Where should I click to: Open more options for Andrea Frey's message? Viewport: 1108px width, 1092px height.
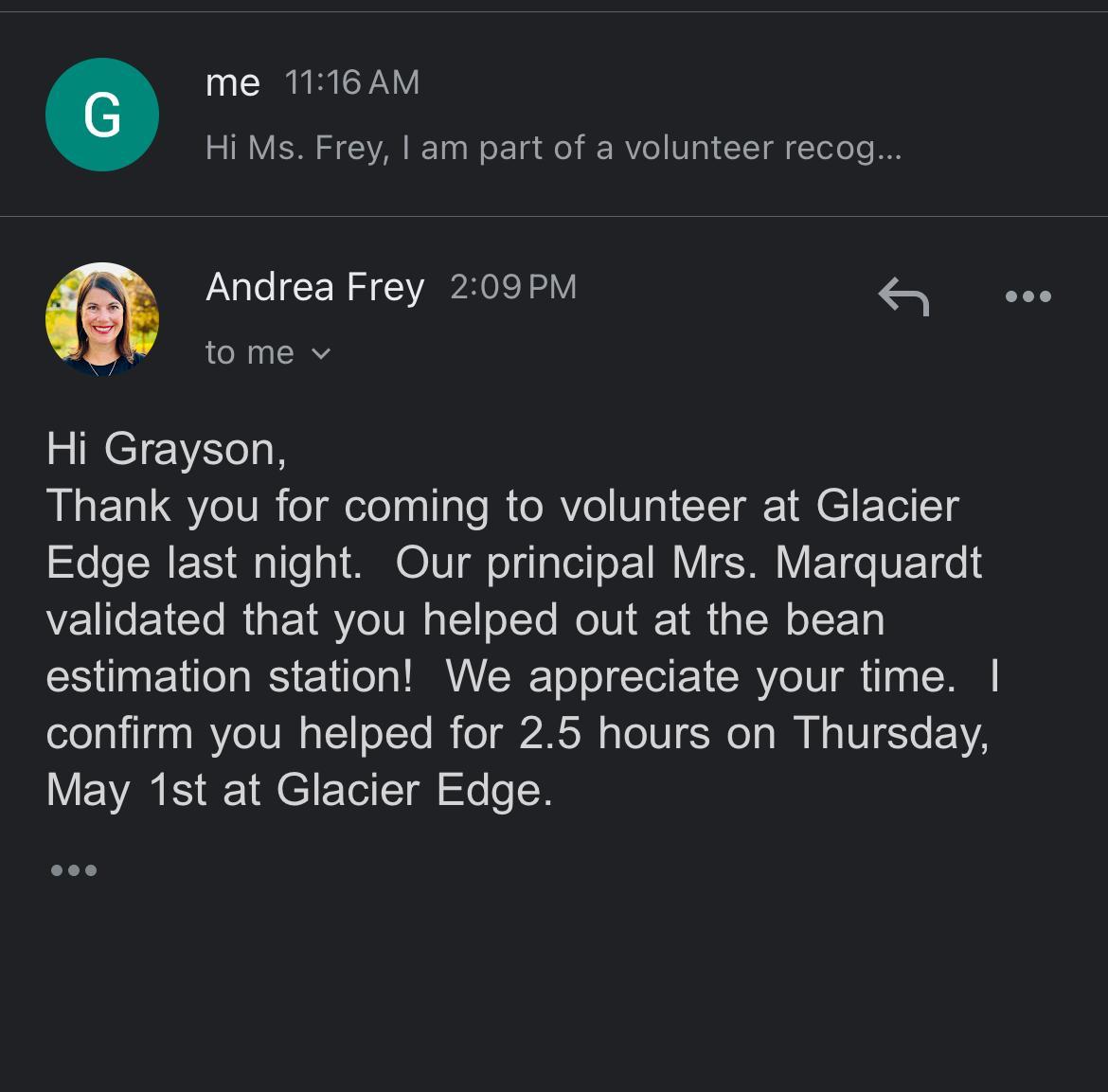tap(1028, 297)
